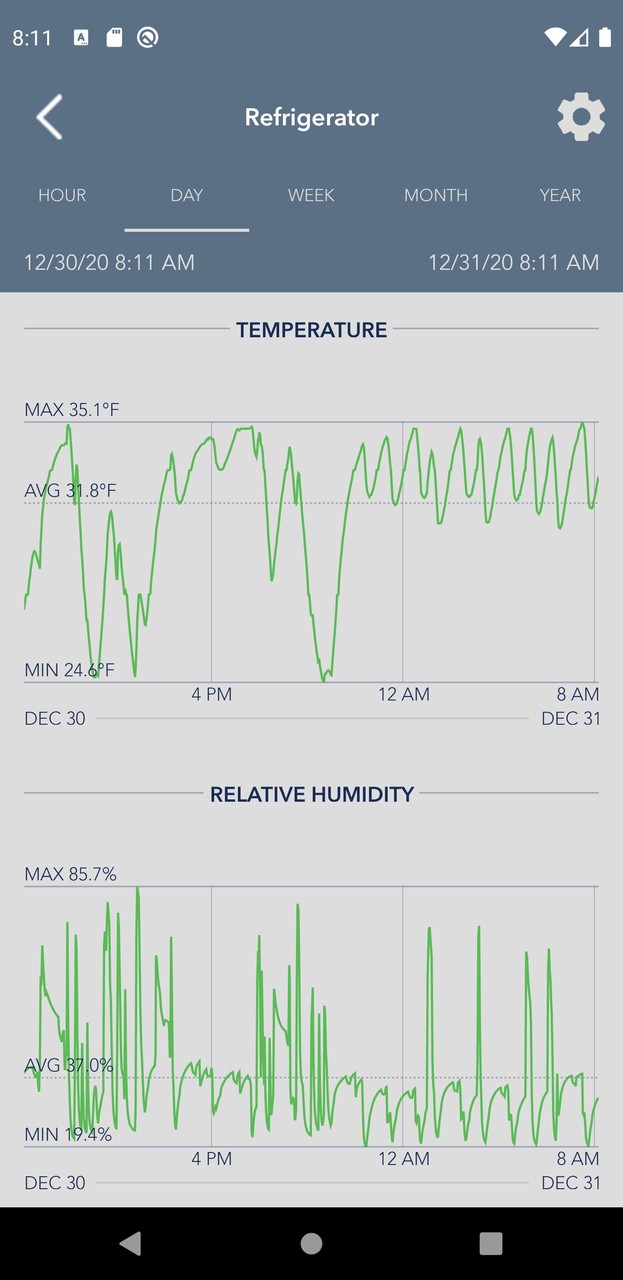This screenshot has height=1280, width=623.
Task: Open recent apps from navigation bar
Action: coord(490,1243)
